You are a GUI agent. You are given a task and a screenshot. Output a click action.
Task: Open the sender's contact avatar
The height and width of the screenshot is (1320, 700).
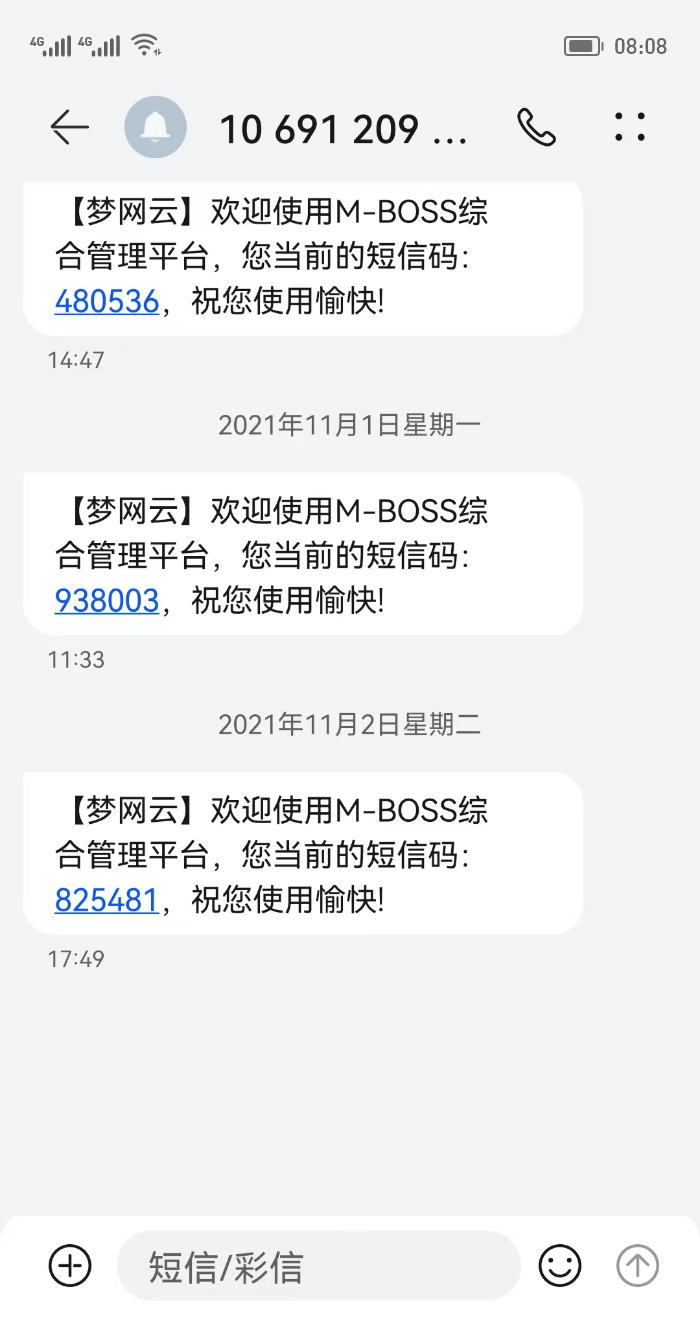coord(155,127)
